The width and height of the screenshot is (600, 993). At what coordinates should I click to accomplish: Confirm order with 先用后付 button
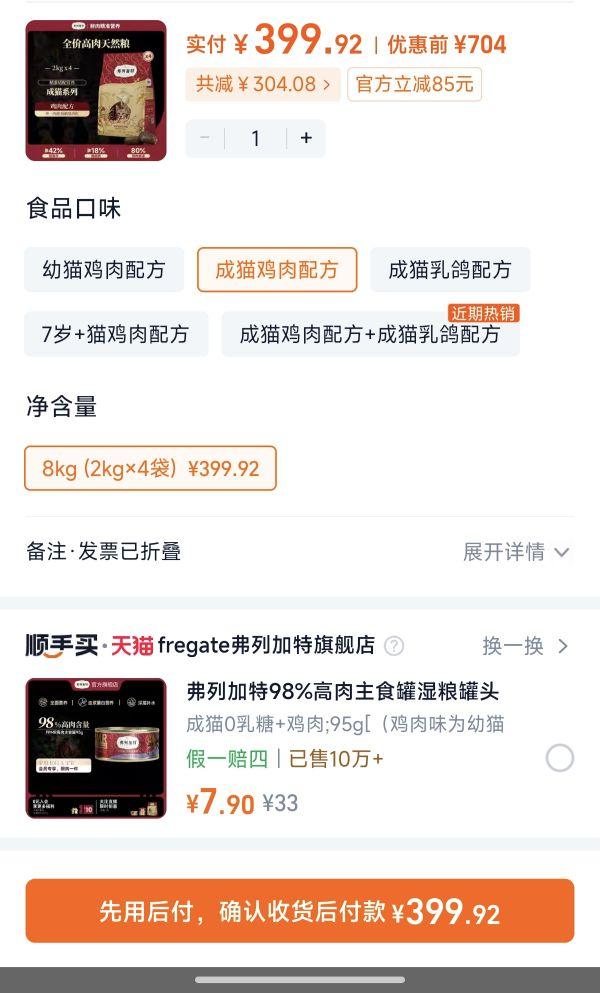click(300, 911)
